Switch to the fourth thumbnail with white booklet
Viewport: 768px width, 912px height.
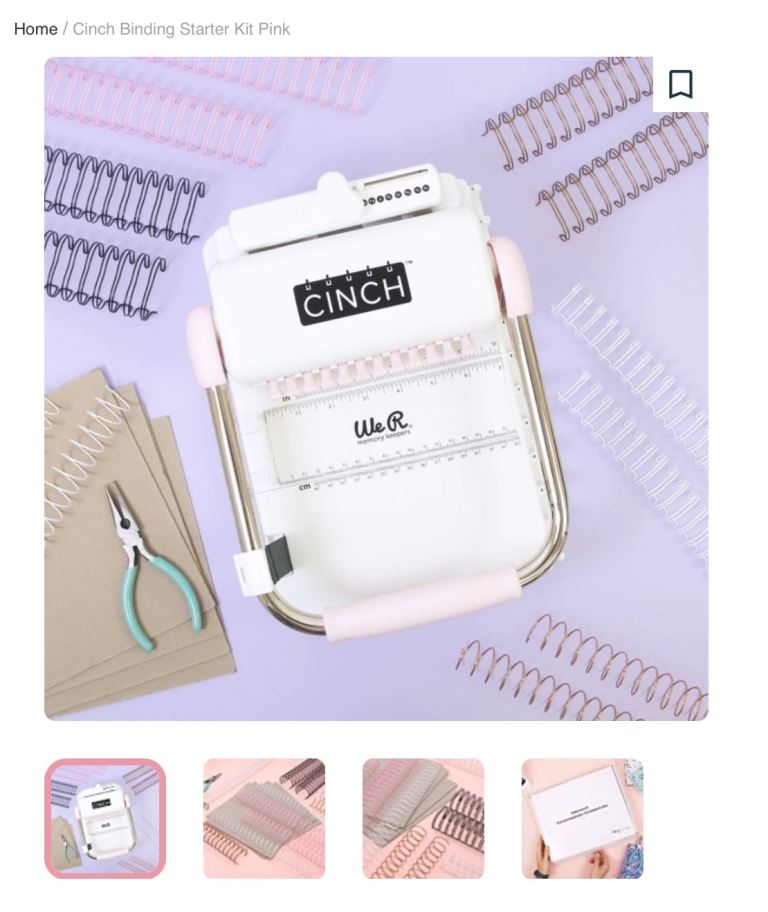582,818
